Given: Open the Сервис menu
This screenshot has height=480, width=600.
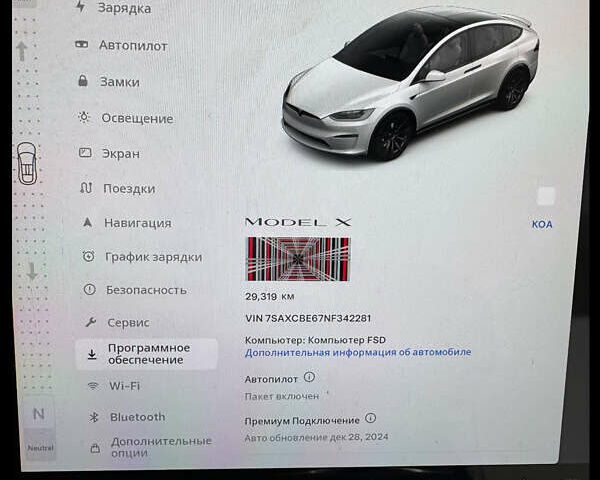Looking at the screenshot, I should [128, 323].
